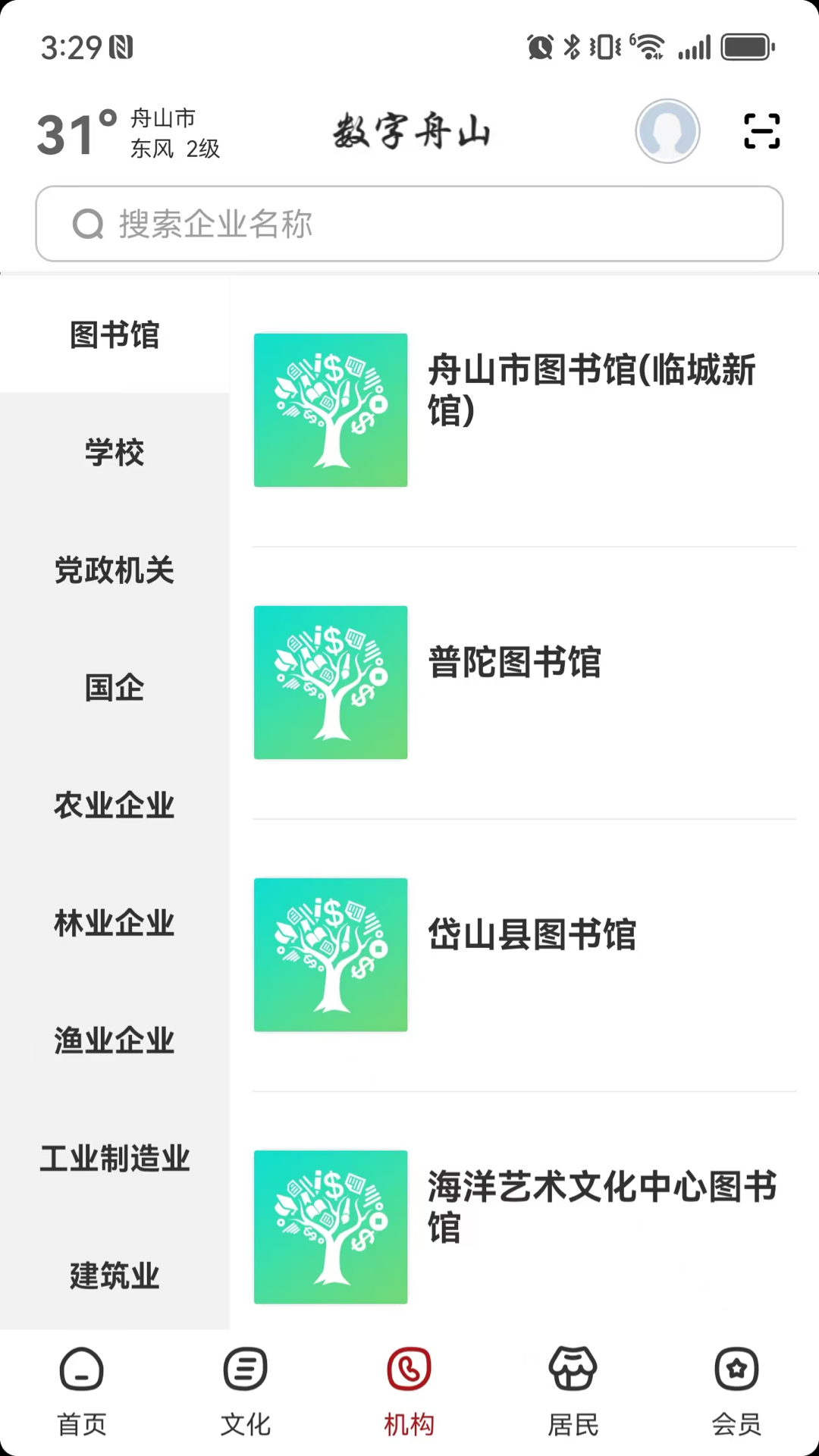The height and width of the screenshot is (1456, 819).
Task: Select the 林业企业 category
Action: point(115,922)
